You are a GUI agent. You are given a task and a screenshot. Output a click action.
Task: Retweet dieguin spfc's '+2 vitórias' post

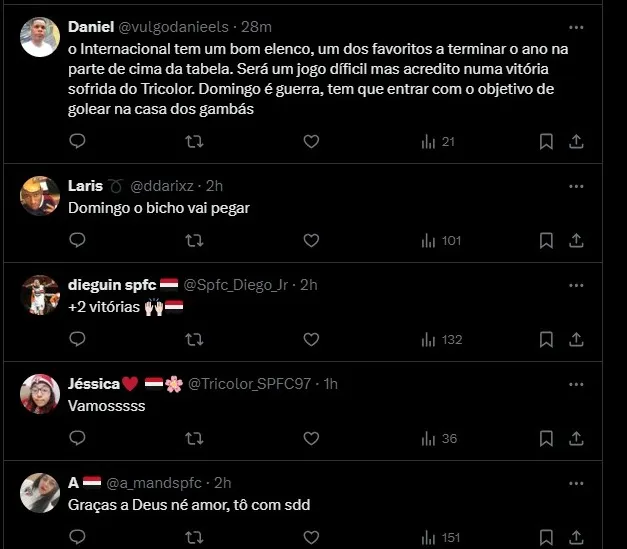[195, 339]
